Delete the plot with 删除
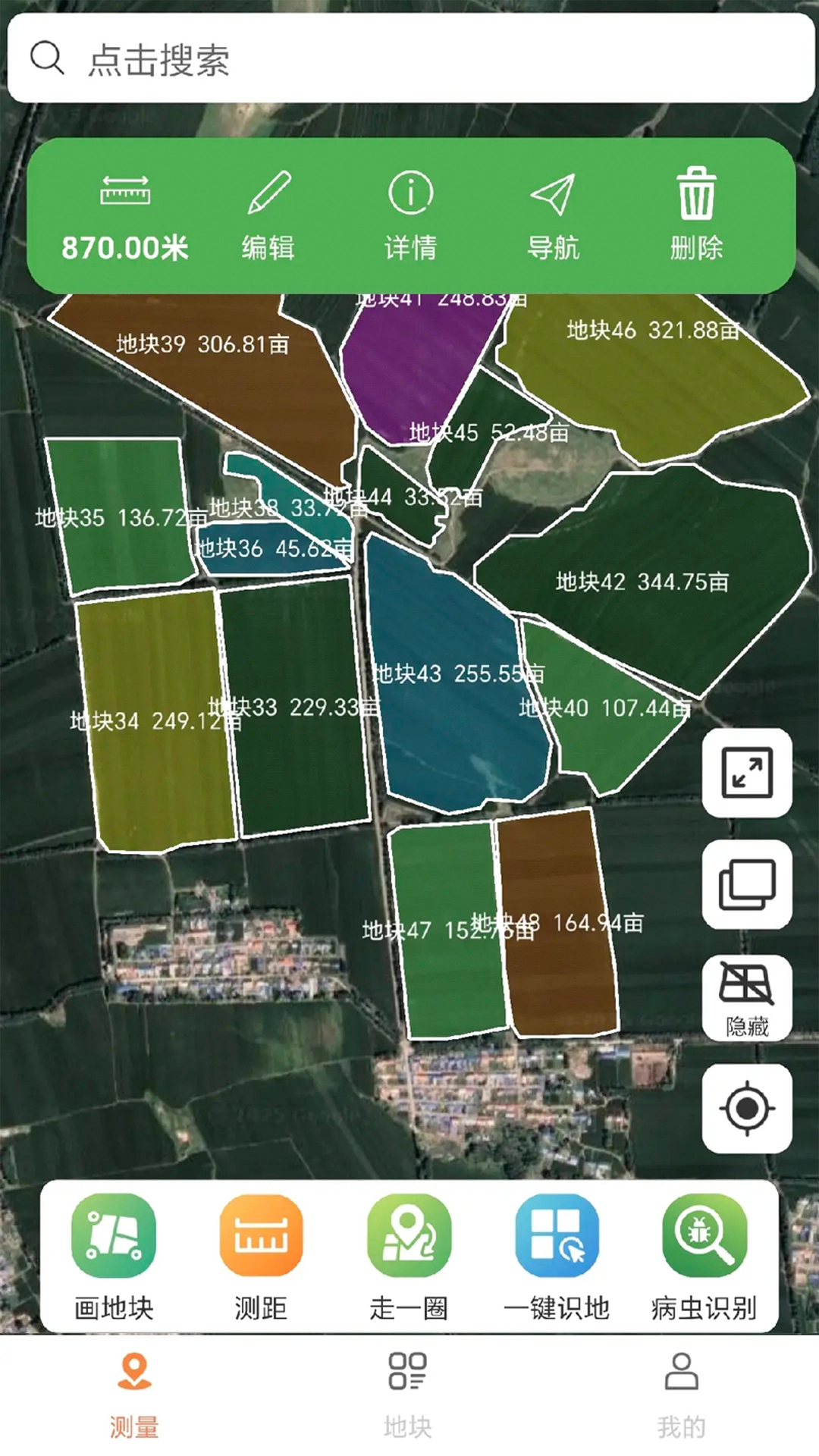Image resolution: width=819 pixels, height=1456 pixels. coord(696,216)
